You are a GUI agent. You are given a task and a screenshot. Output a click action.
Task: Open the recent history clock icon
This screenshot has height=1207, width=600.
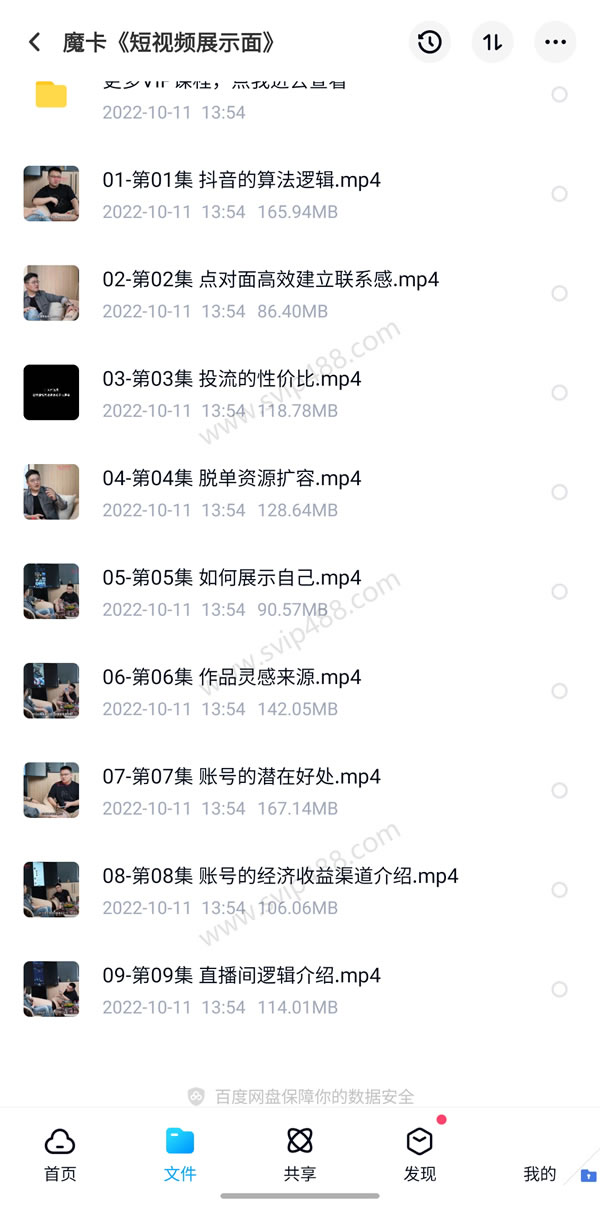pyautogui.click(x=429, y=42)
